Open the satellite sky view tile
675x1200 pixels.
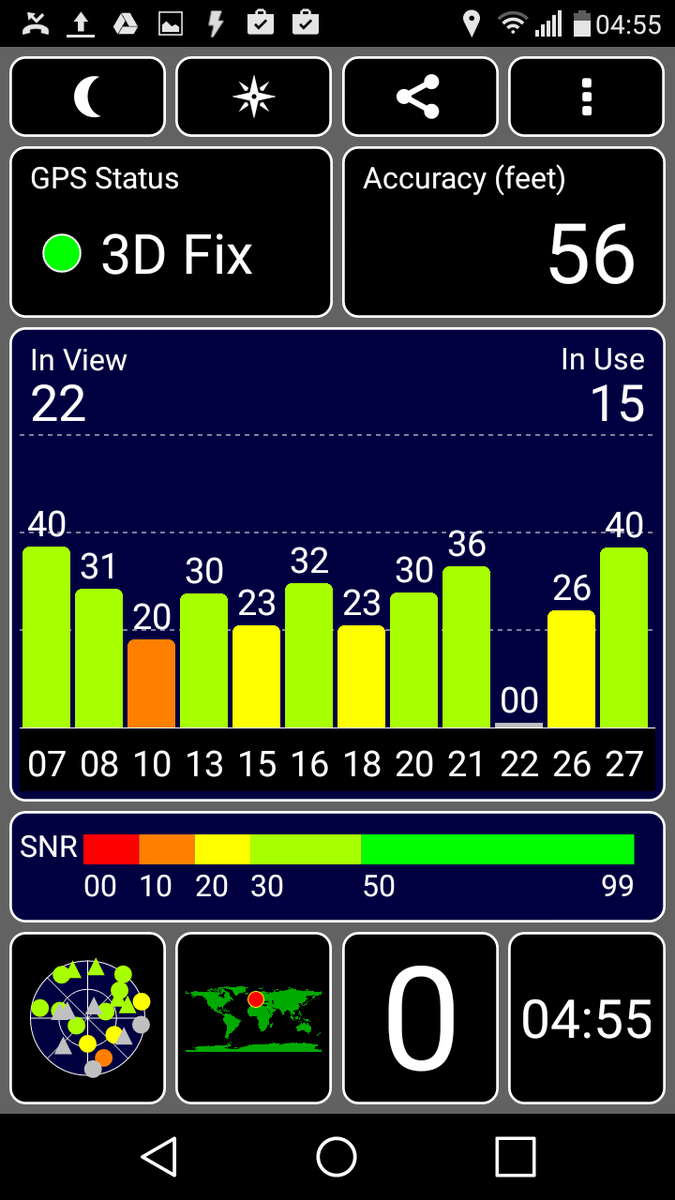[x=88, y=1017]
